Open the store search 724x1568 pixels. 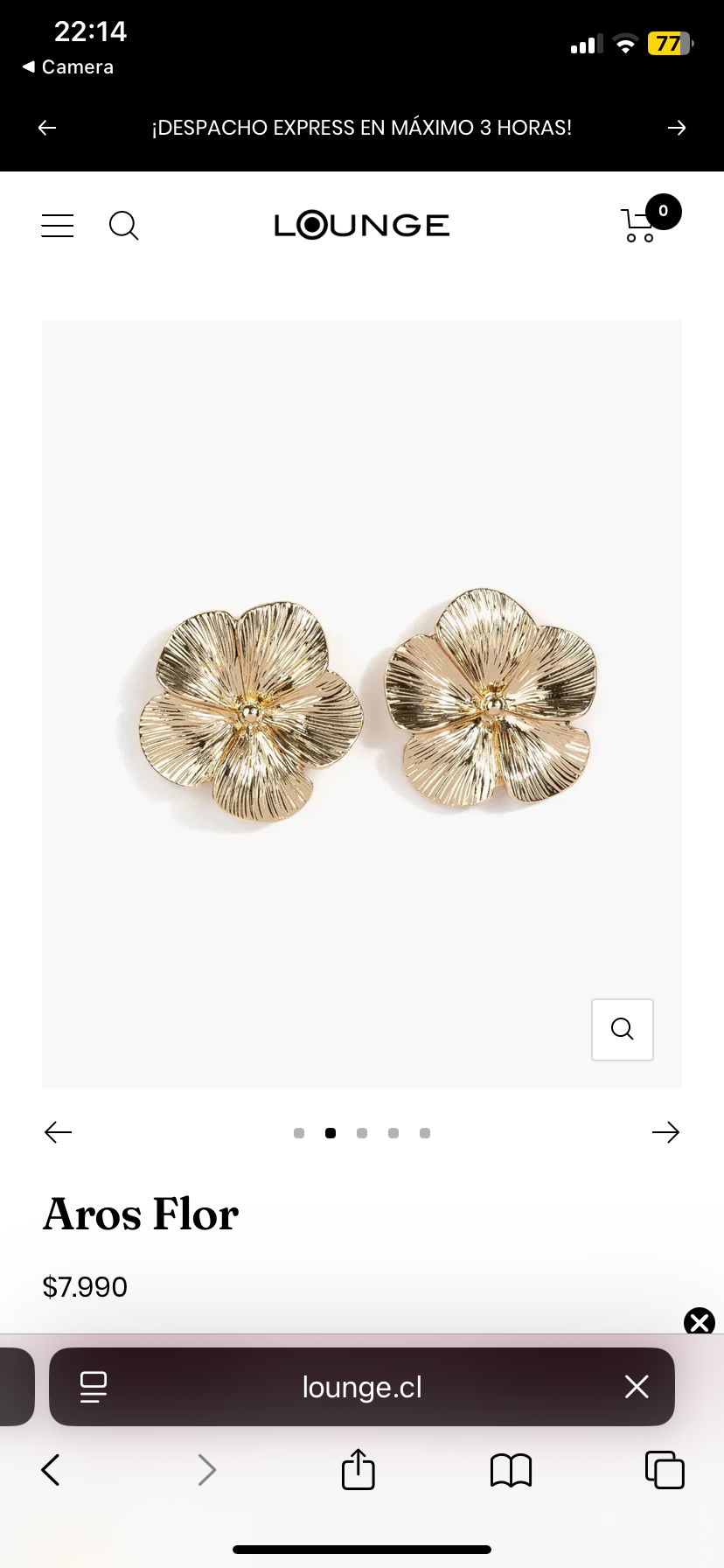tap(123, 226)
